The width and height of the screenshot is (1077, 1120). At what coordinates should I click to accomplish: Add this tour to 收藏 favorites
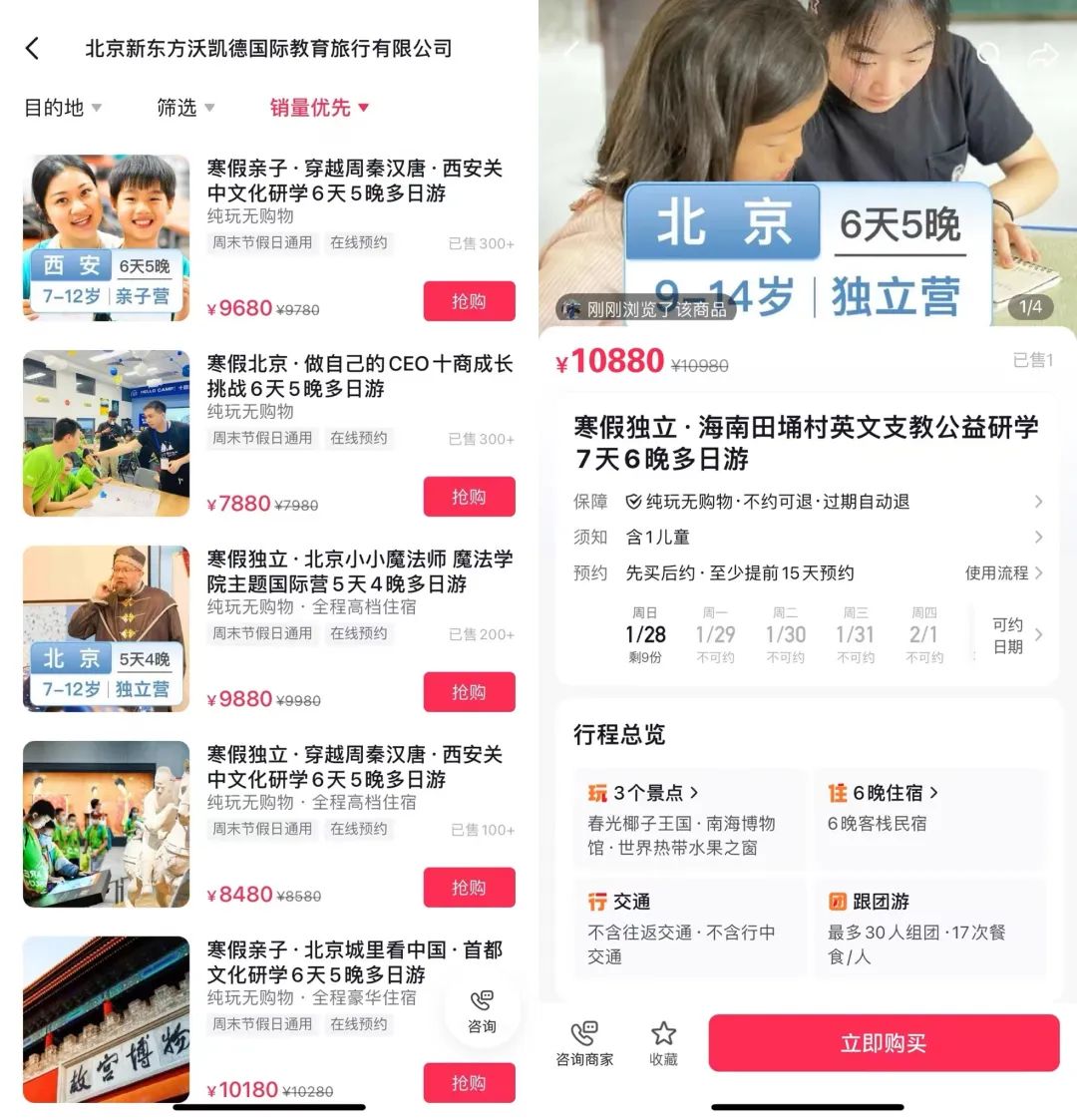(663, 1043)
